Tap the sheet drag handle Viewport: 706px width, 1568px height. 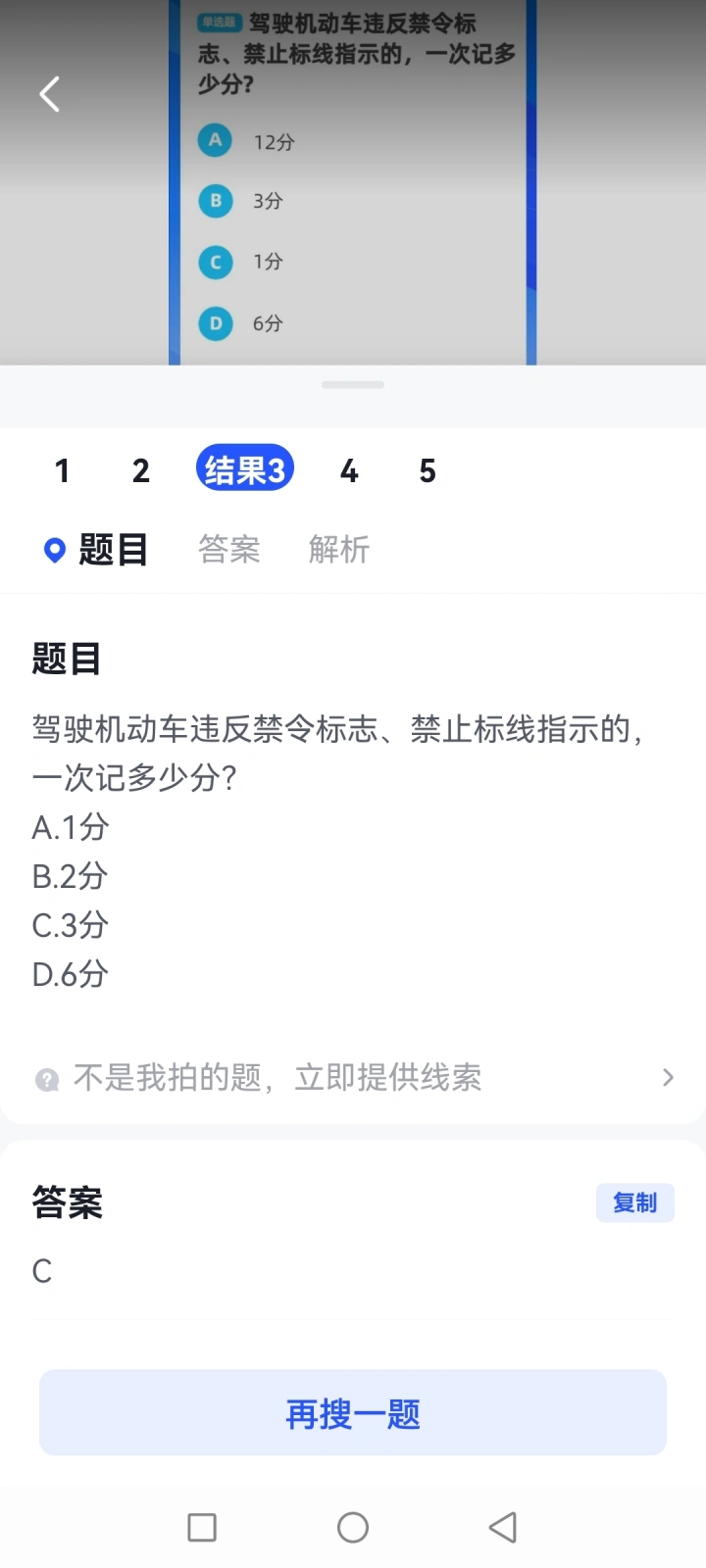(353, 385)
